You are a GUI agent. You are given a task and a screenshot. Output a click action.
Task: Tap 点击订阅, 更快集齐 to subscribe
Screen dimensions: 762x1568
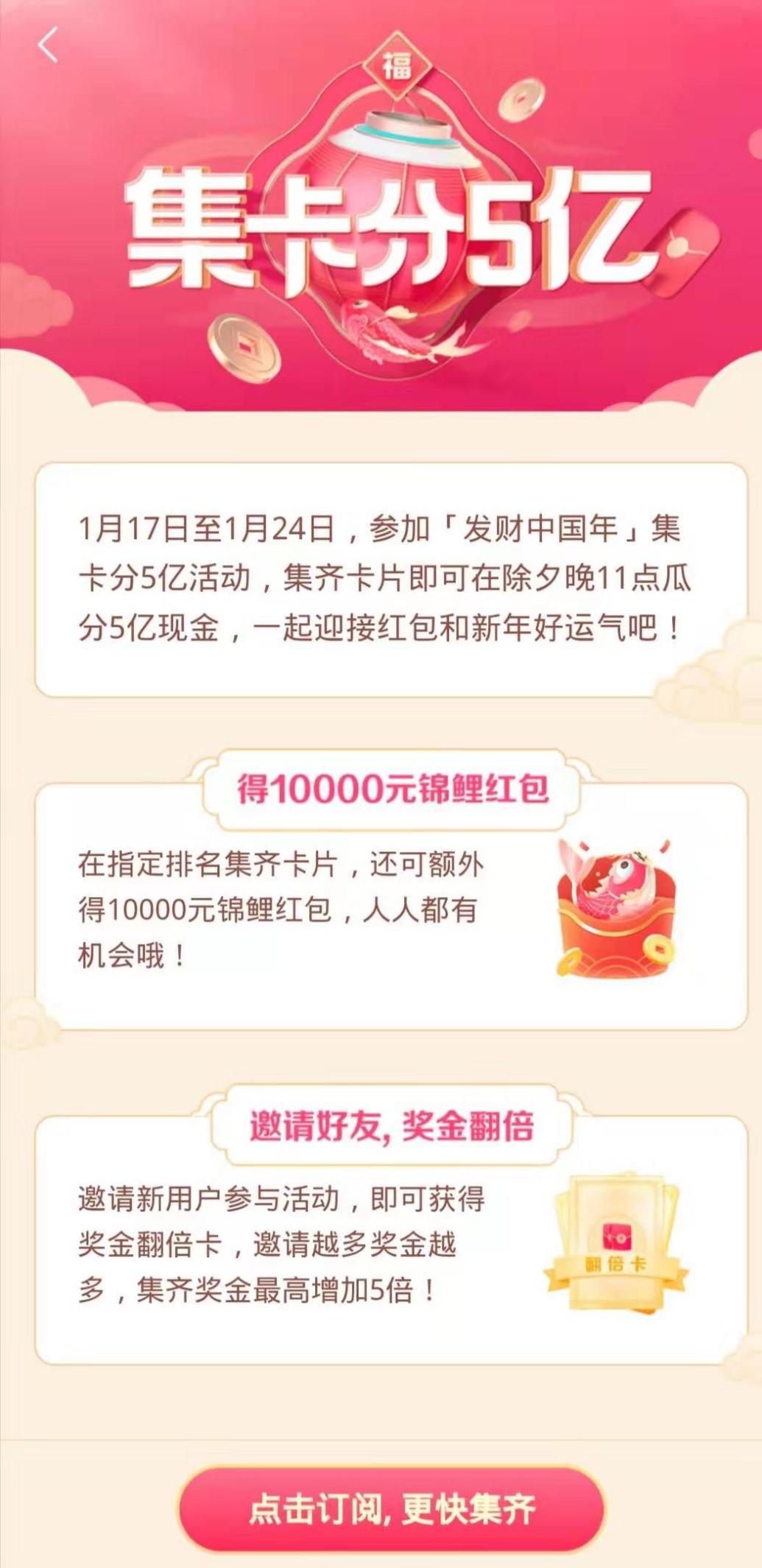coord(391,1508)
